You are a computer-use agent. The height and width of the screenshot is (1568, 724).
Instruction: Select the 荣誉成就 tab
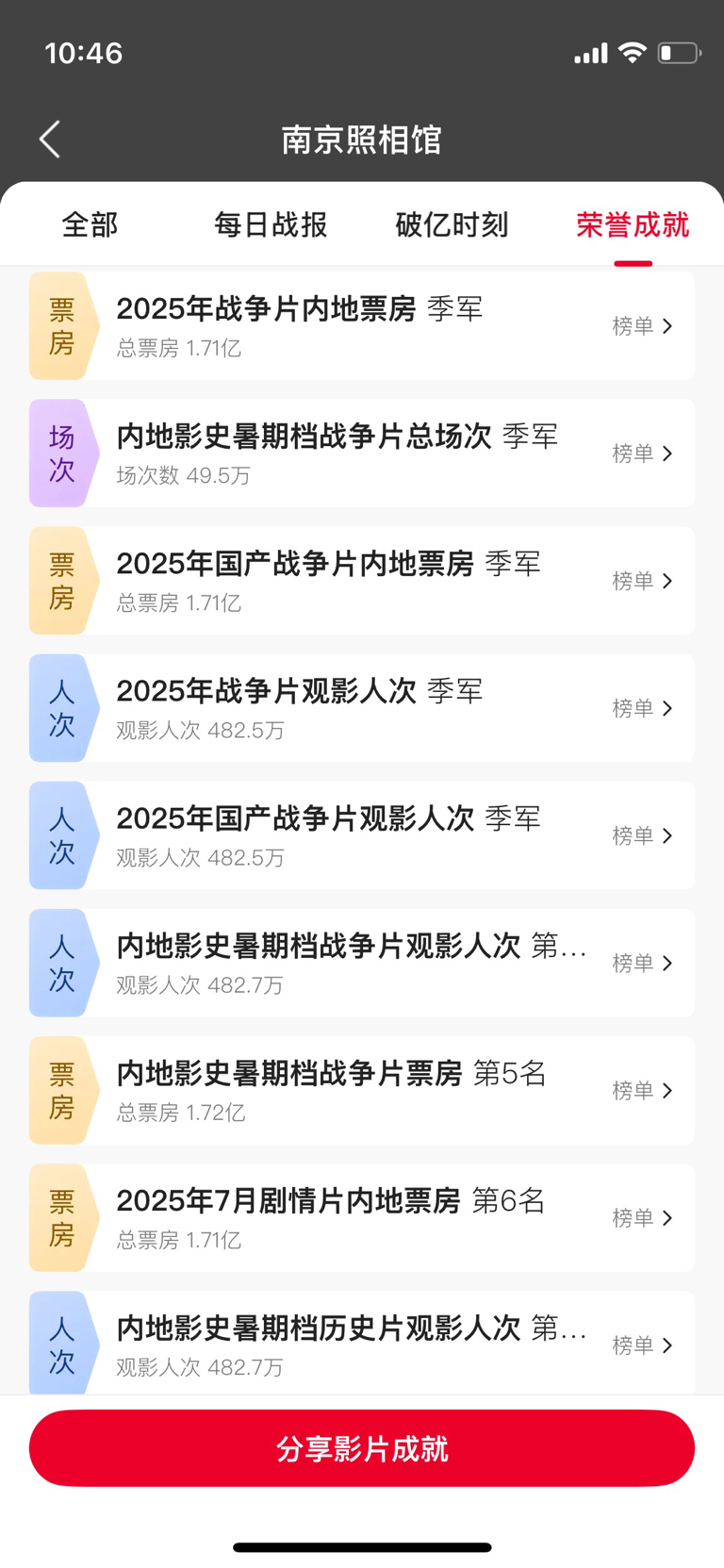(633, 225)
